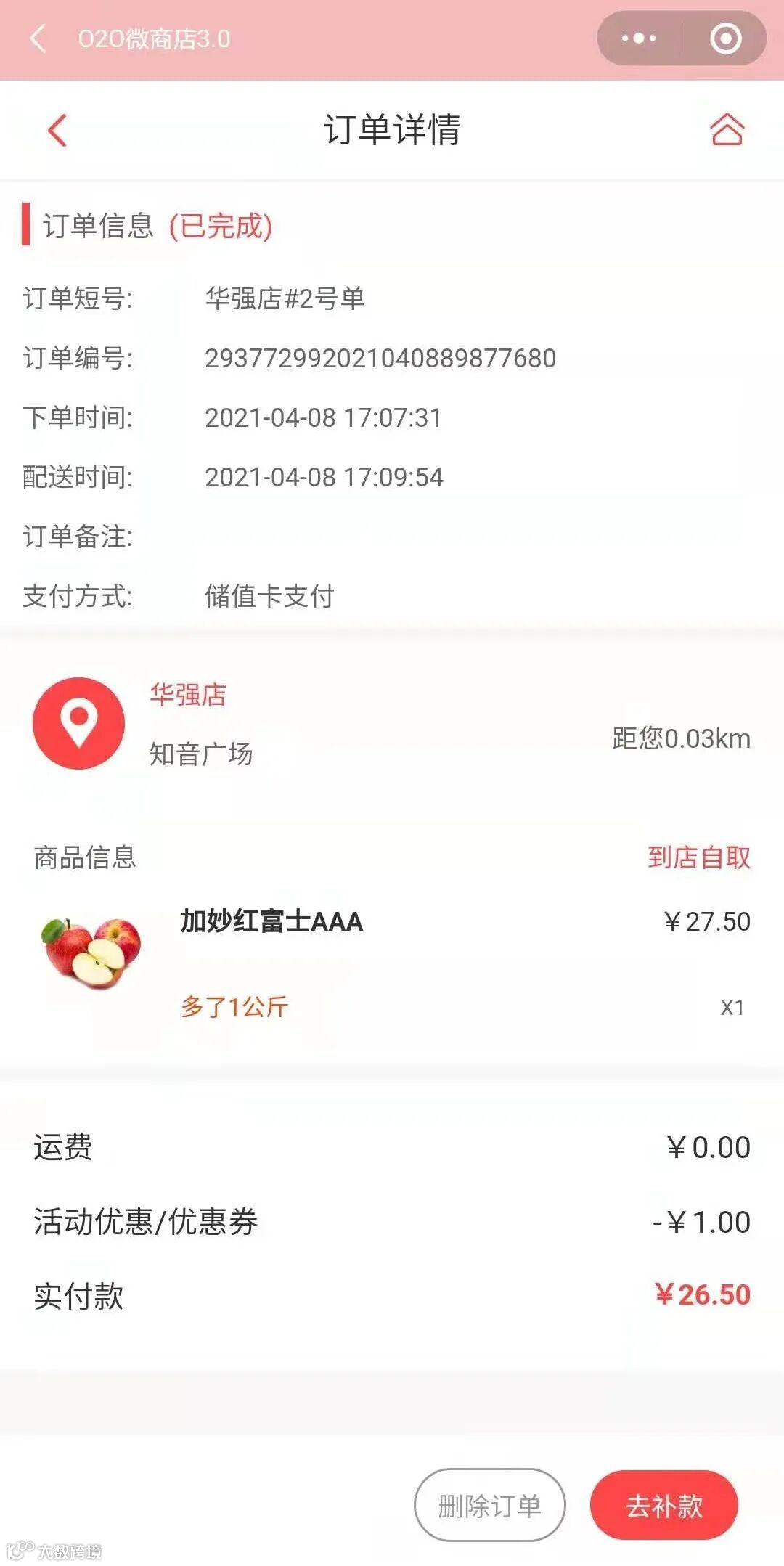Screen dimensions: 784x1566
Task: Close the mini program with the circle button
Action: click(x=725, y=38)
